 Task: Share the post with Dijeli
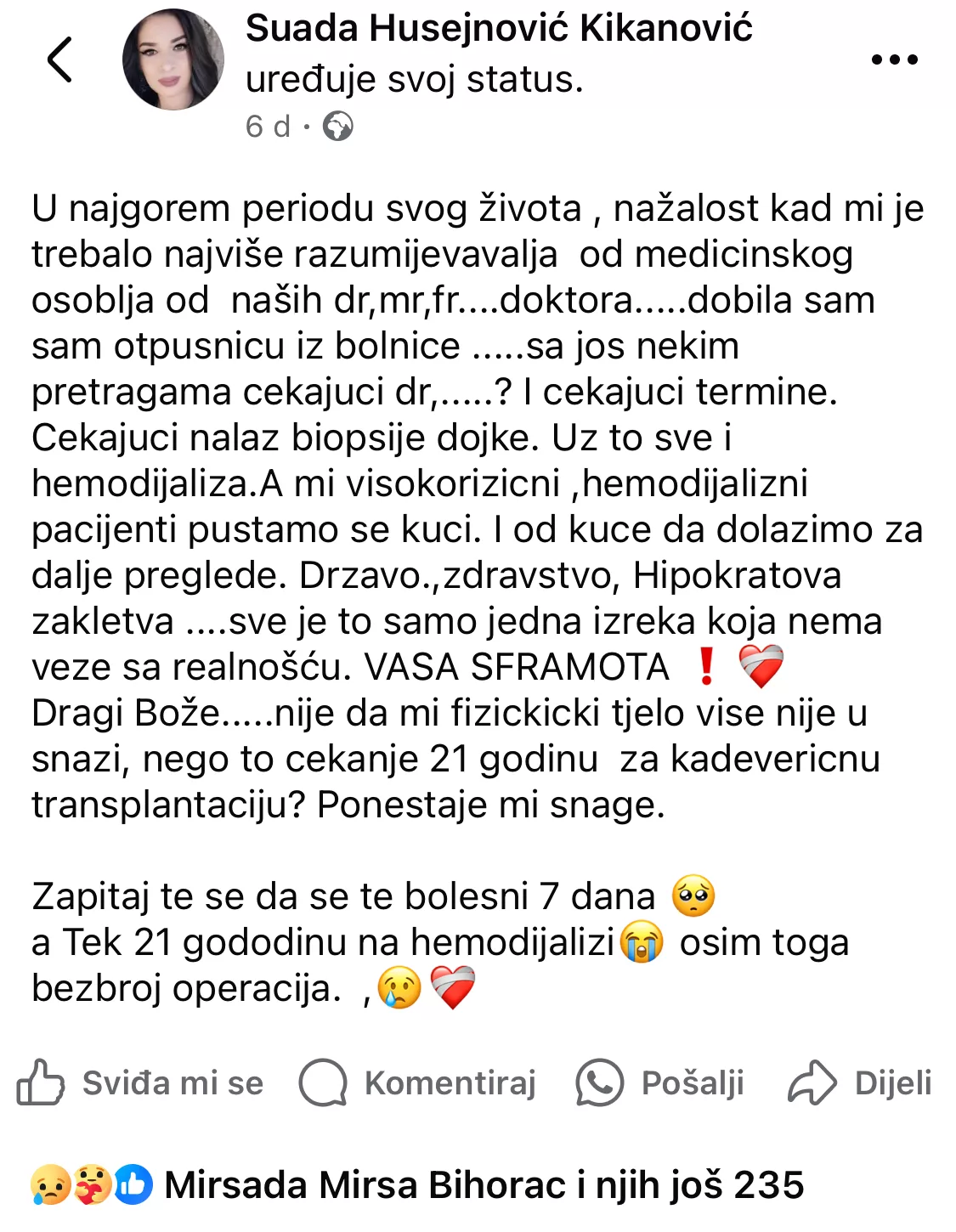[x=860, y=1082]
